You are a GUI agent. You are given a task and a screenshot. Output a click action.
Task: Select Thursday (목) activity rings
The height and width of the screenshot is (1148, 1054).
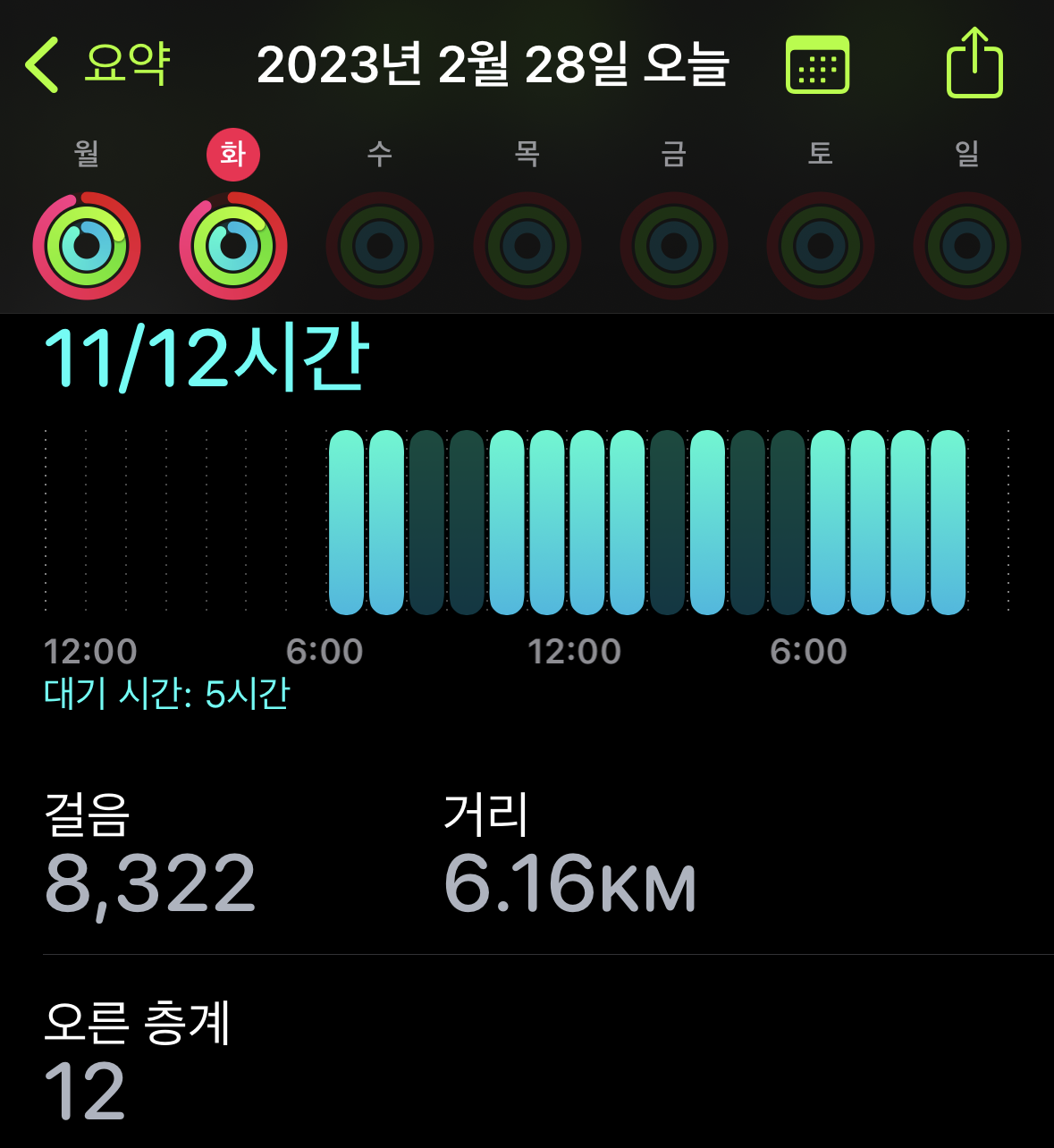pos(527,246)
